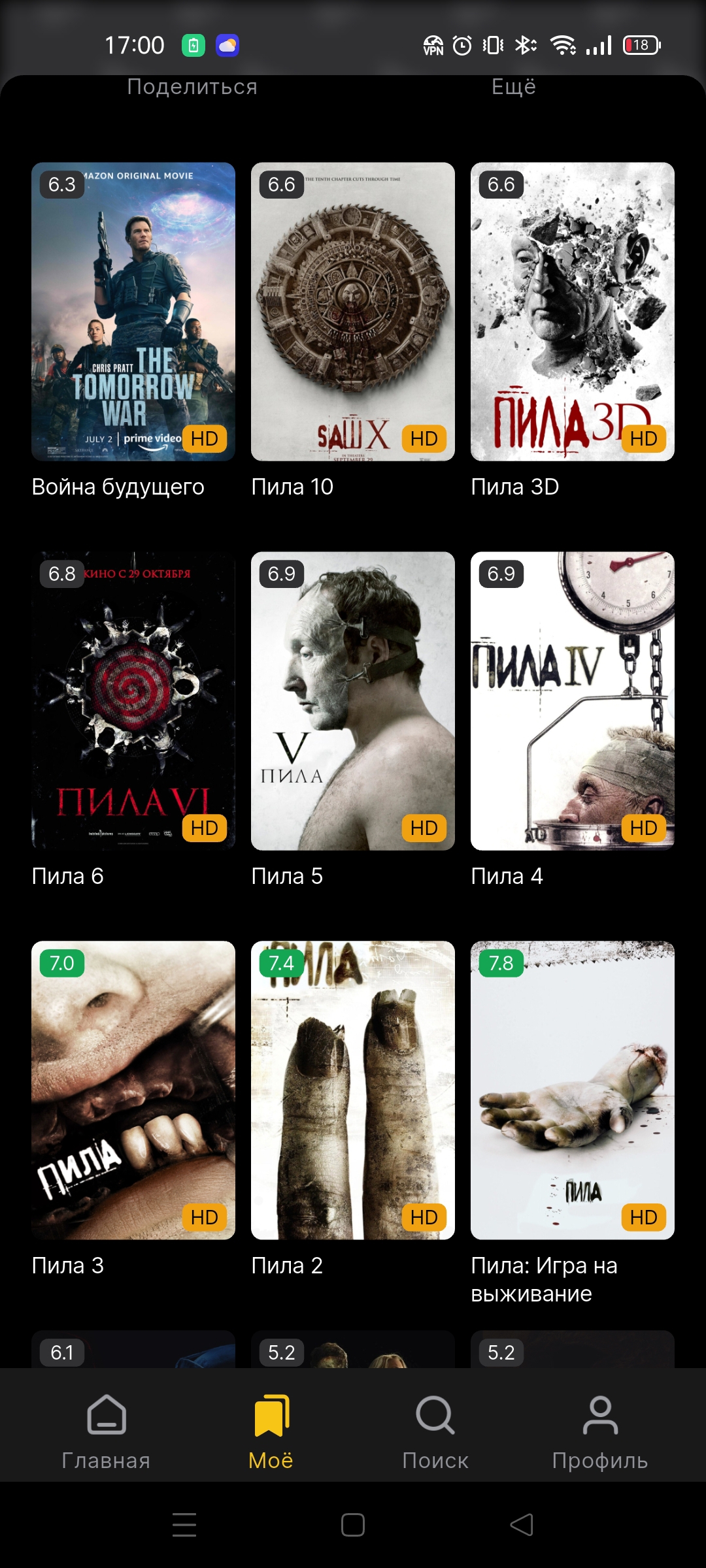Select the Пила 3D poster
The width and height of the screenshot is (706, 1568).
pos(573,312)
